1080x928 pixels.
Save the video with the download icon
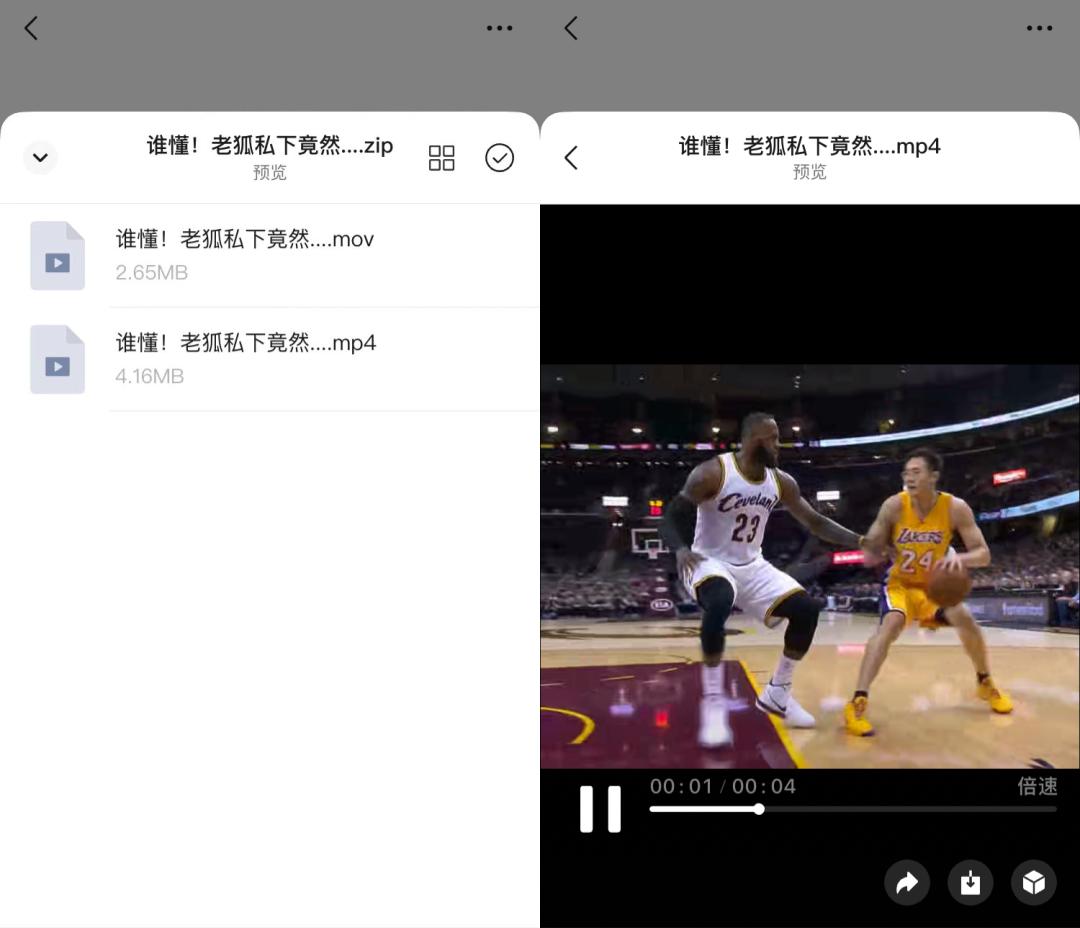[x=970, y=883]
